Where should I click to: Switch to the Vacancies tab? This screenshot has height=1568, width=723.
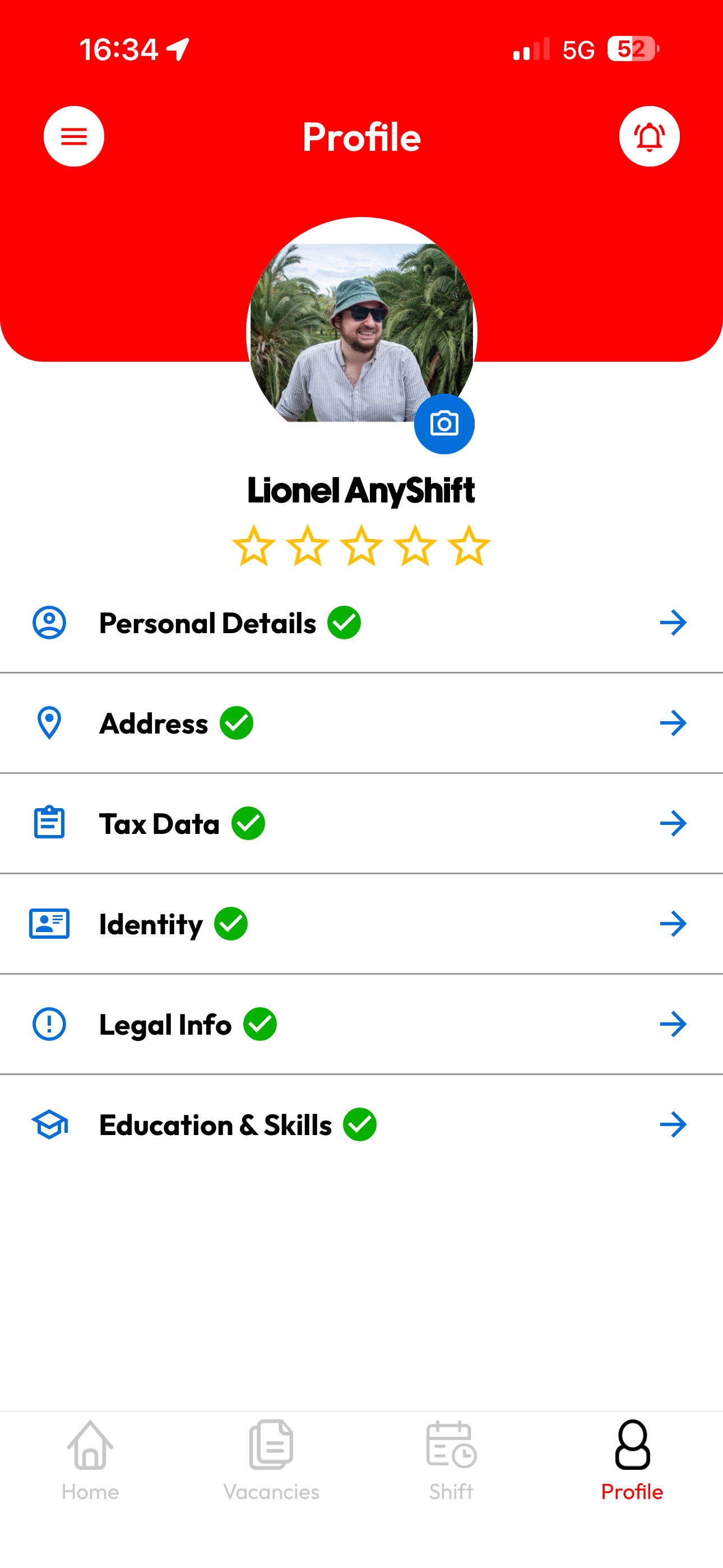271,1461
